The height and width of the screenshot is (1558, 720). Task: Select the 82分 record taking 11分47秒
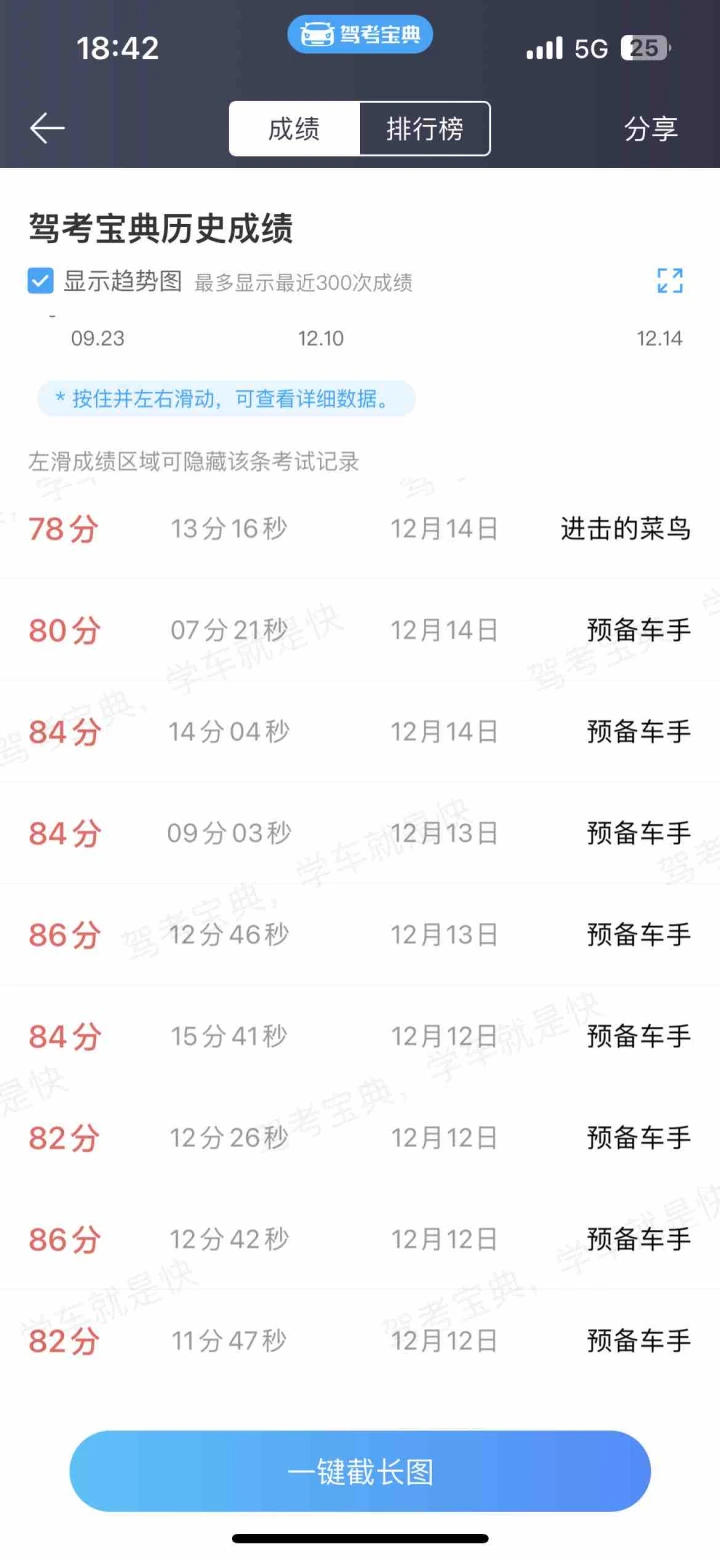pyautogui.click(x=360, y=1340)
